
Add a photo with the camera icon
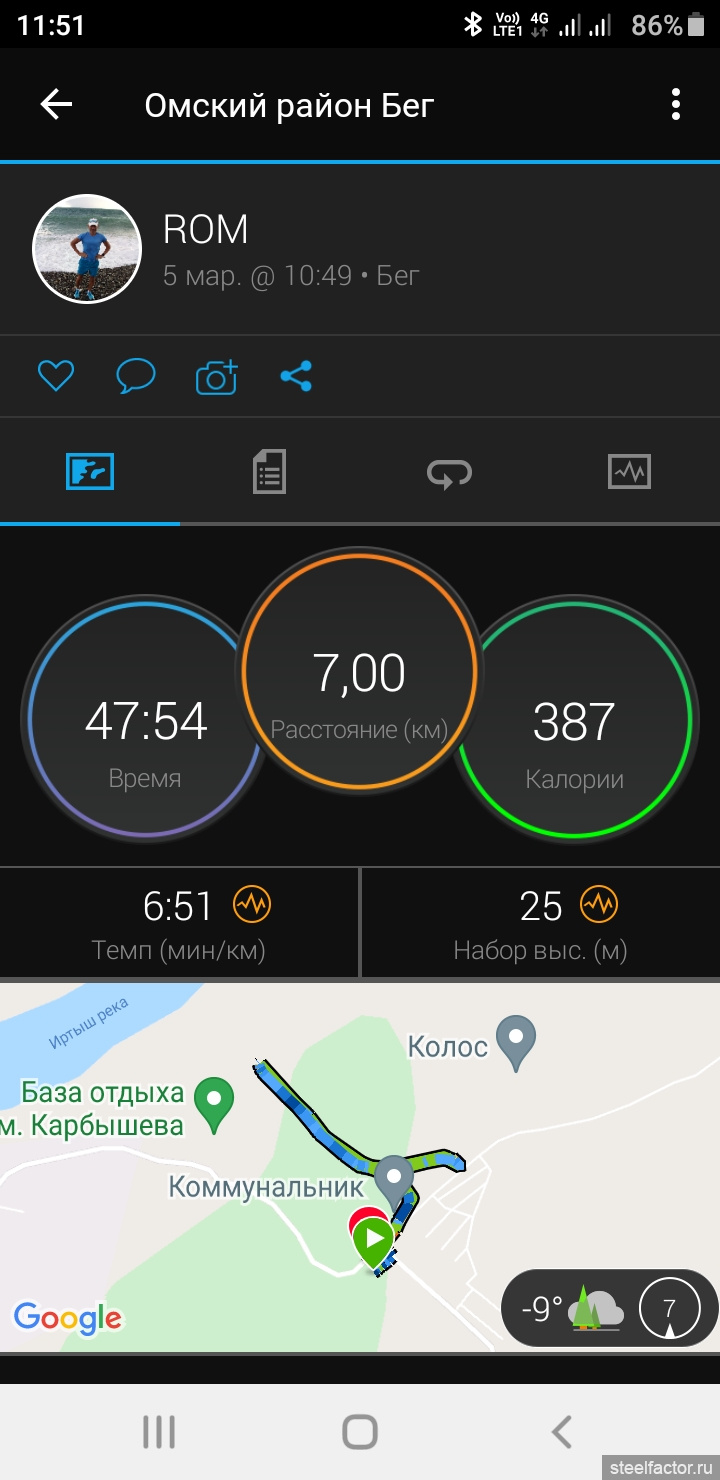(217, 376)
